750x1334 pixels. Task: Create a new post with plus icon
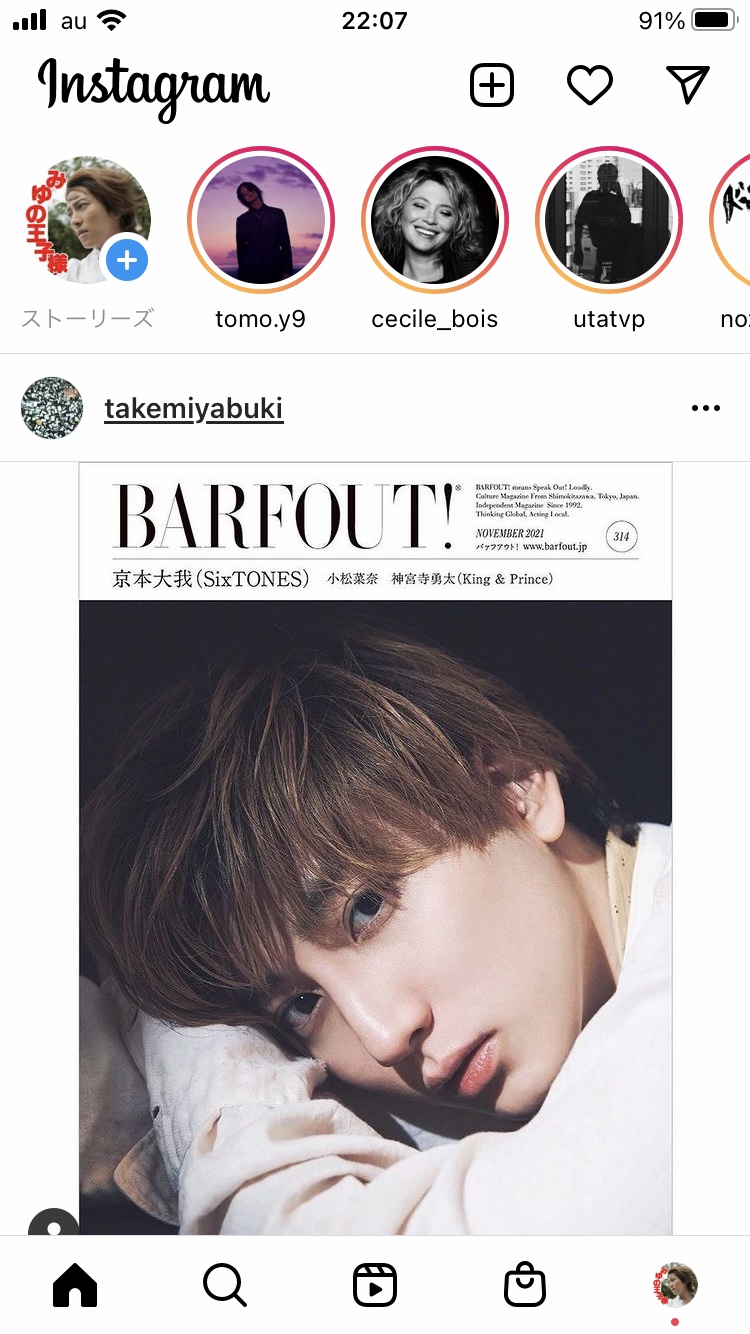[x=491, y=86]
